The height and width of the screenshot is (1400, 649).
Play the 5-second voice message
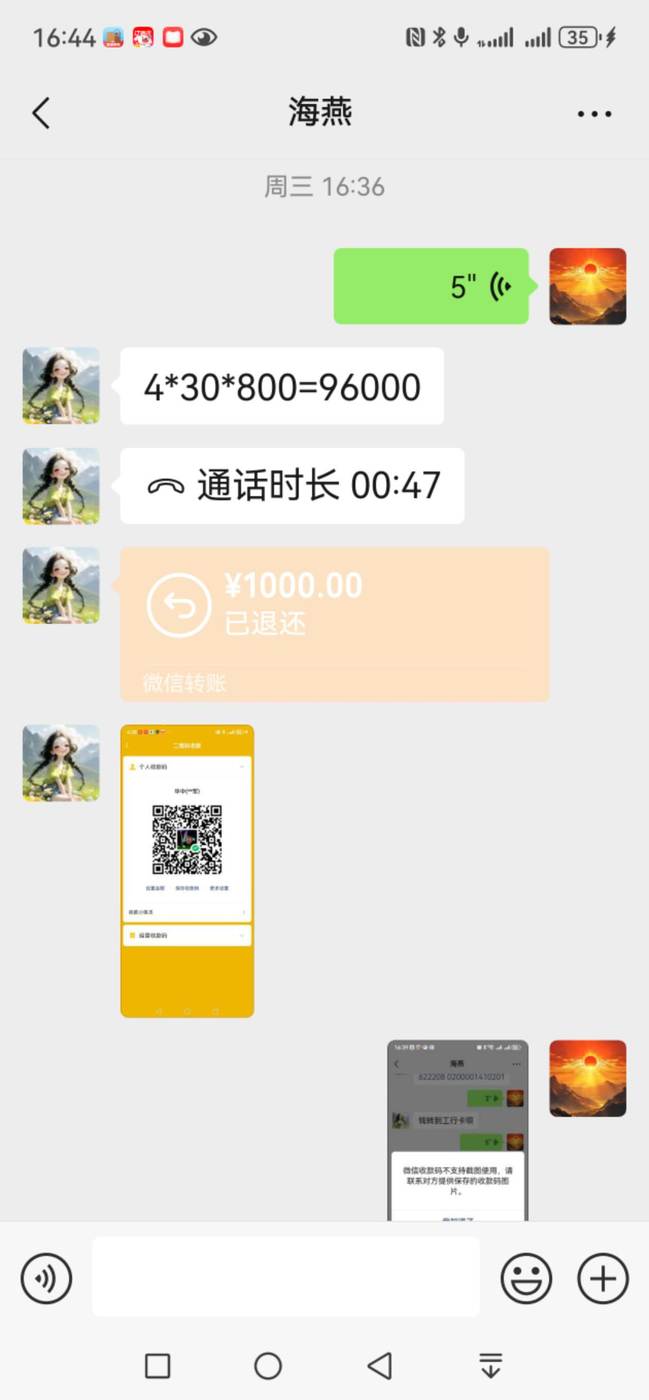431,287
